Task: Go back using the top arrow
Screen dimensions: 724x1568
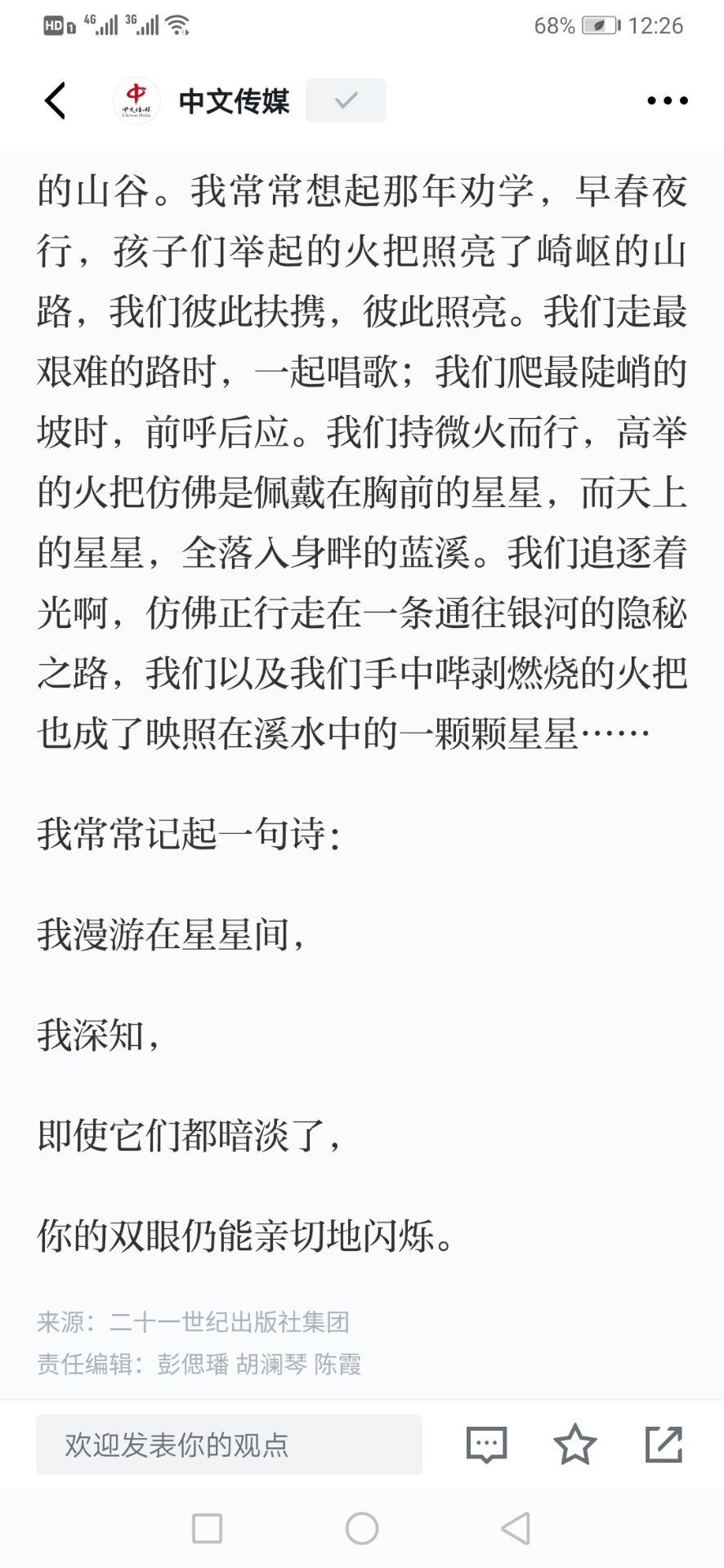Action: point(55,100)
